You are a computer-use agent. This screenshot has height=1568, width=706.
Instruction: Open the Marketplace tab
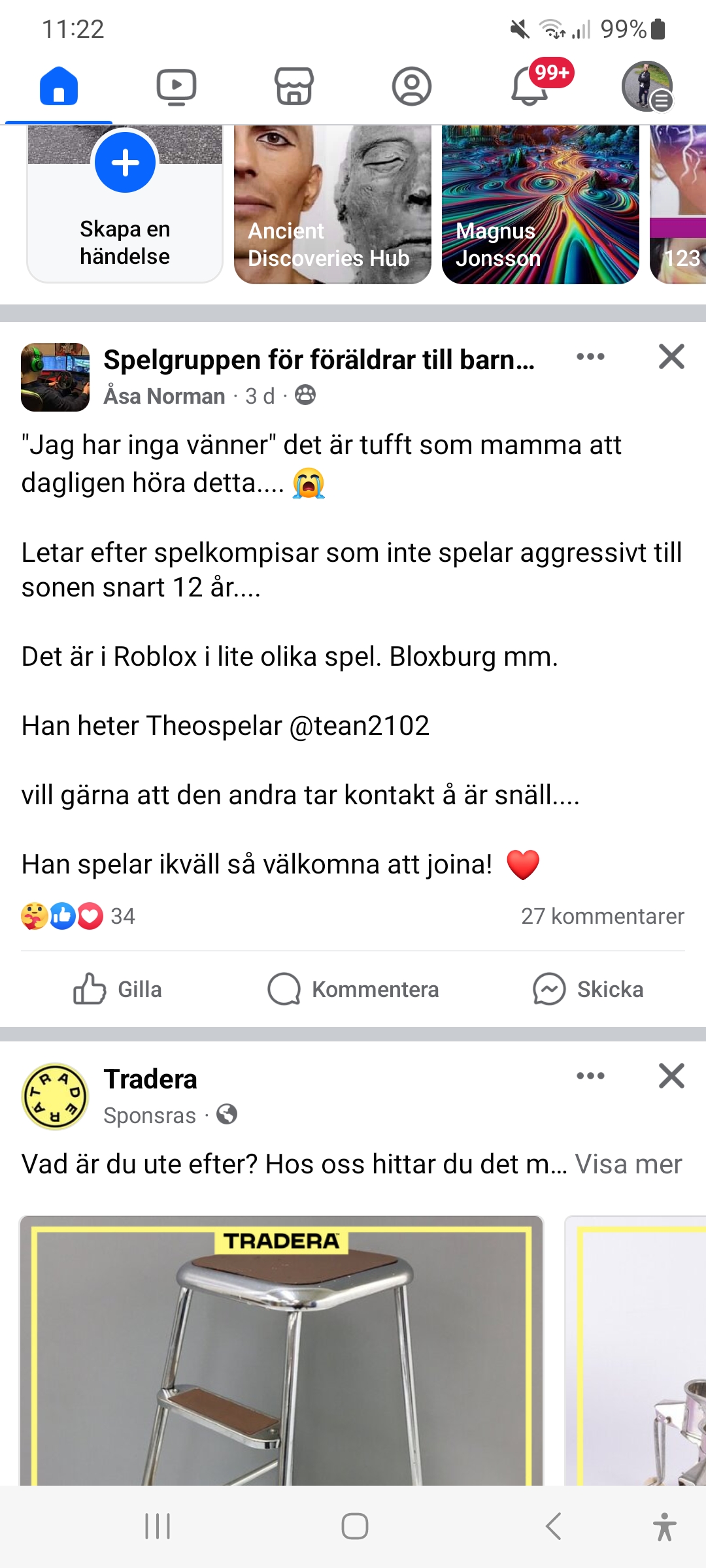(294, 87)
